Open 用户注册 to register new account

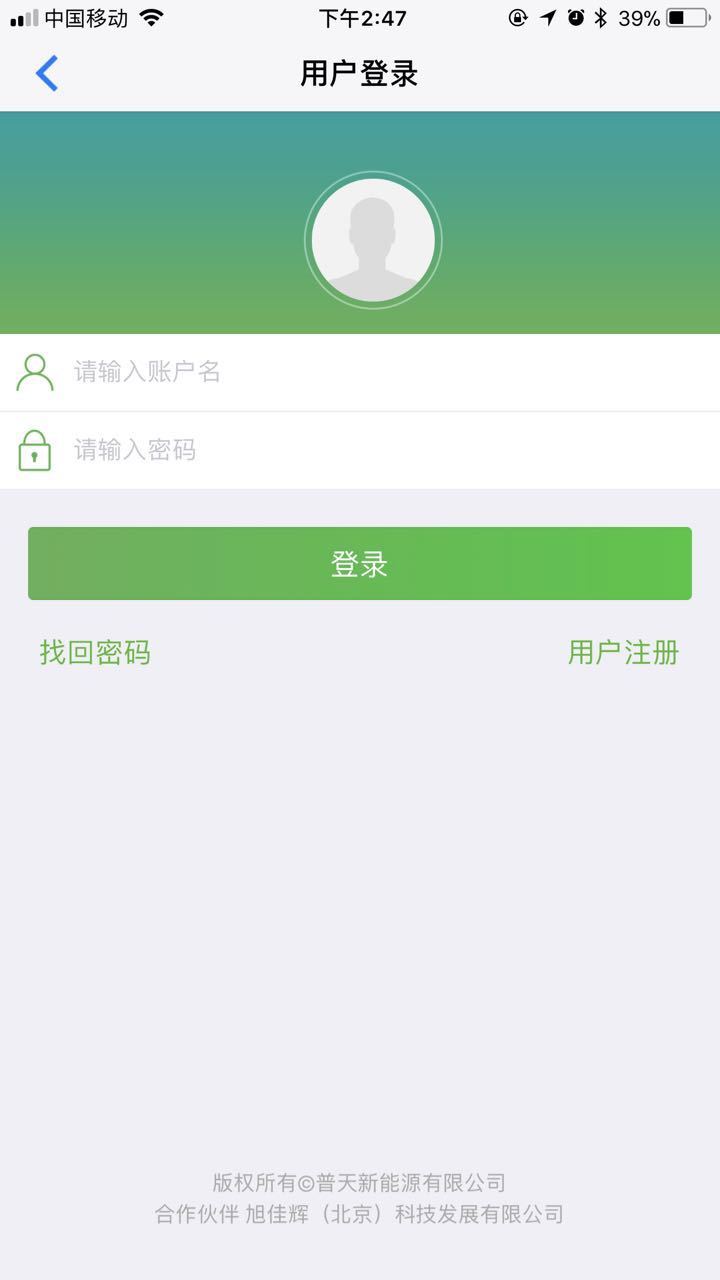pos(622,652)
